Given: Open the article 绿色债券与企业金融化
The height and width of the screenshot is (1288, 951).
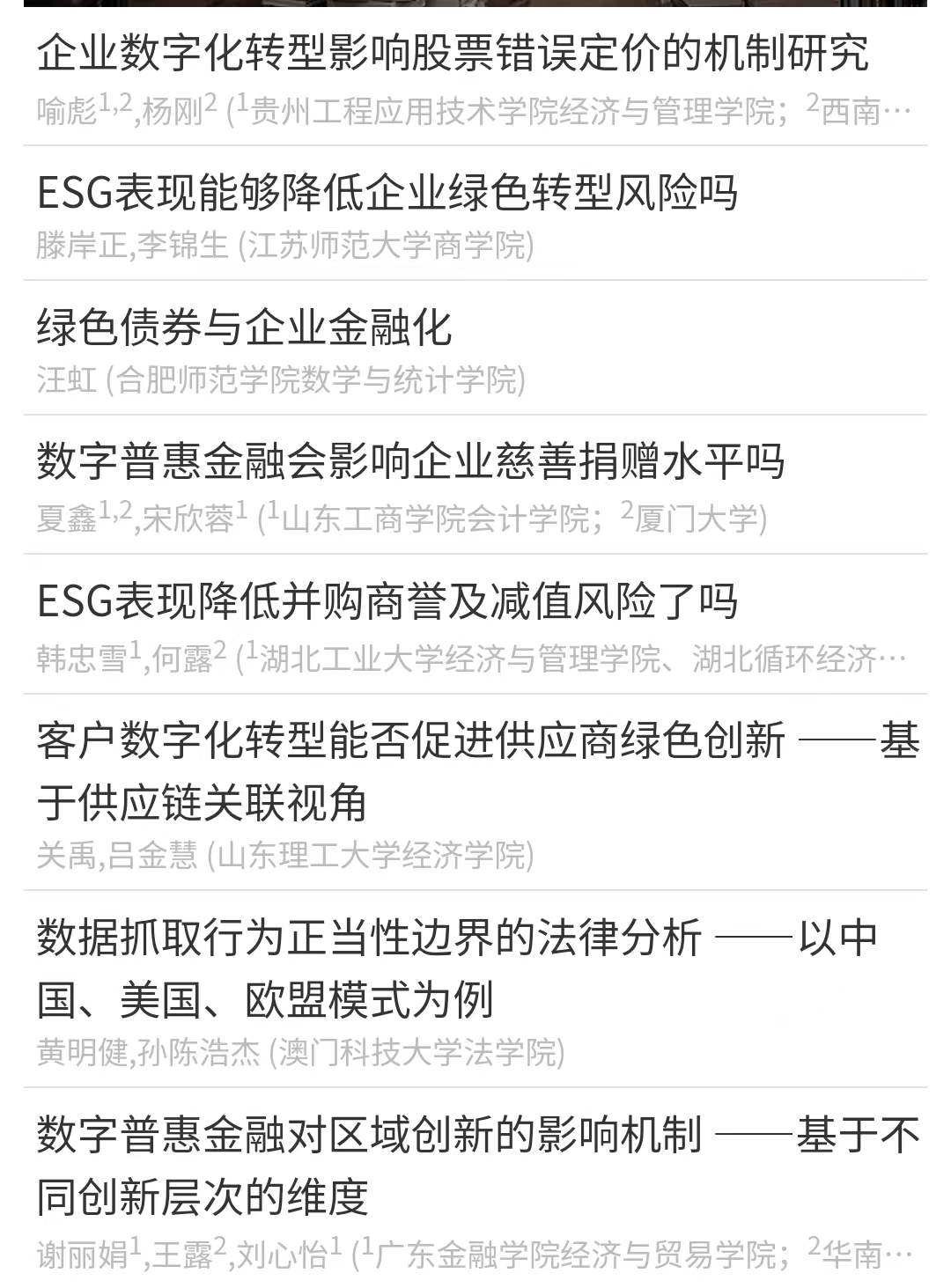Looking at the screenshot, I should click(244, 328).
